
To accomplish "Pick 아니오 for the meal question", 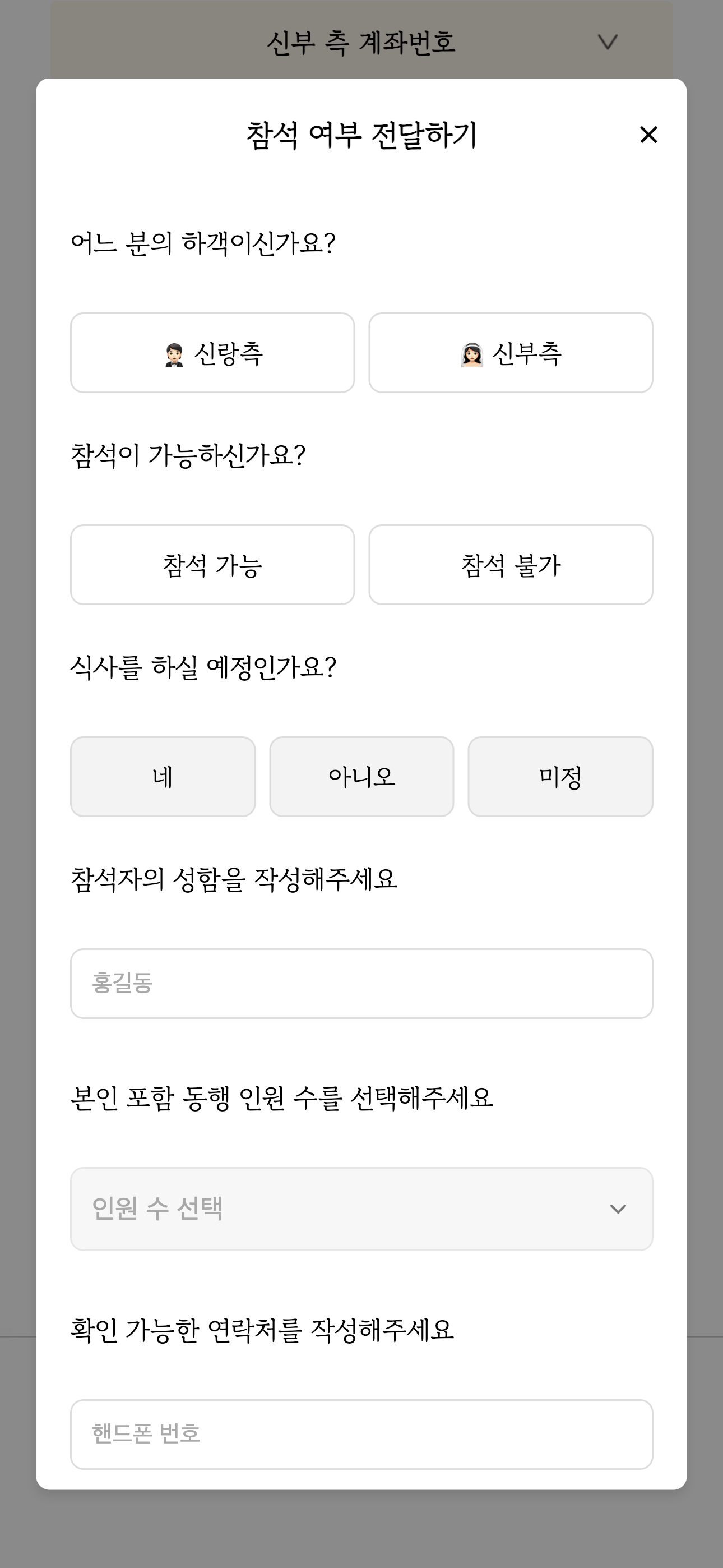I will pyautogui.click(x=361, y=777).
